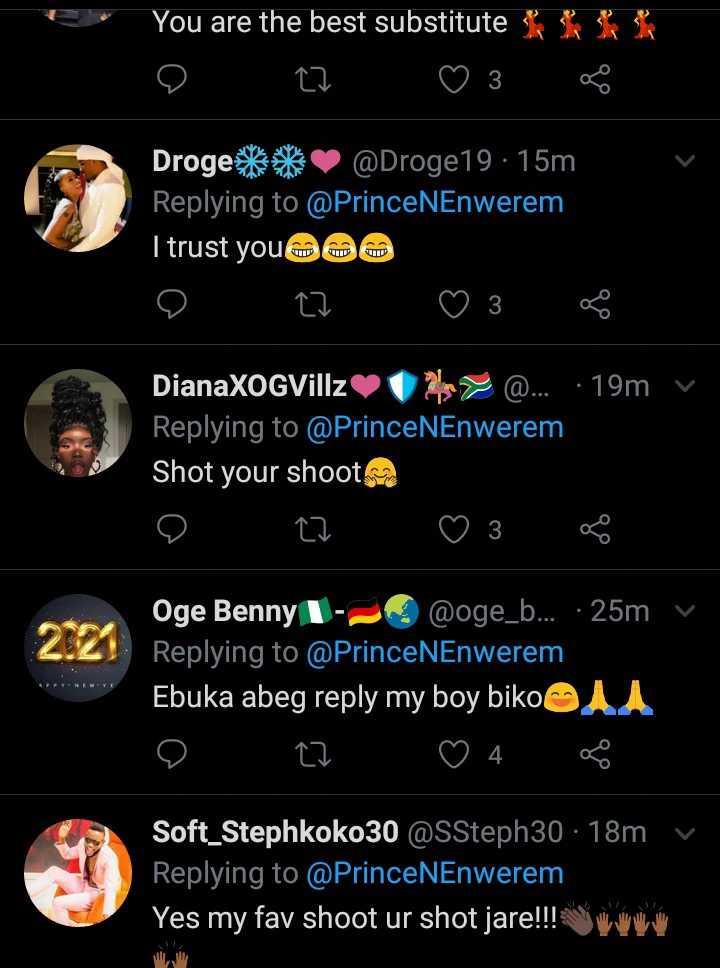
Task: Like the "best substitute" tweet
Action: (455, 80)
